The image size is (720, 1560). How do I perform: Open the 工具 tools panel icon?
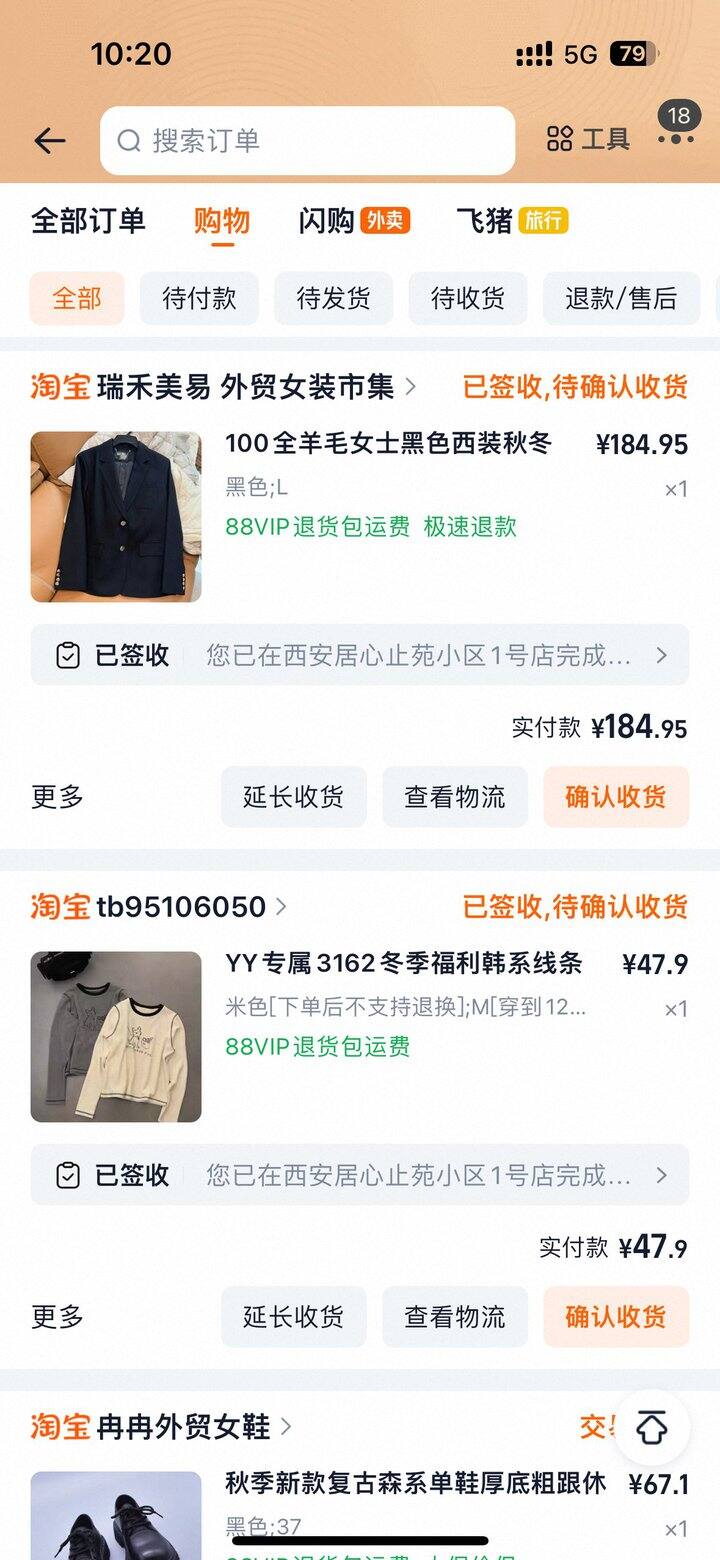[x=561, y=140]
